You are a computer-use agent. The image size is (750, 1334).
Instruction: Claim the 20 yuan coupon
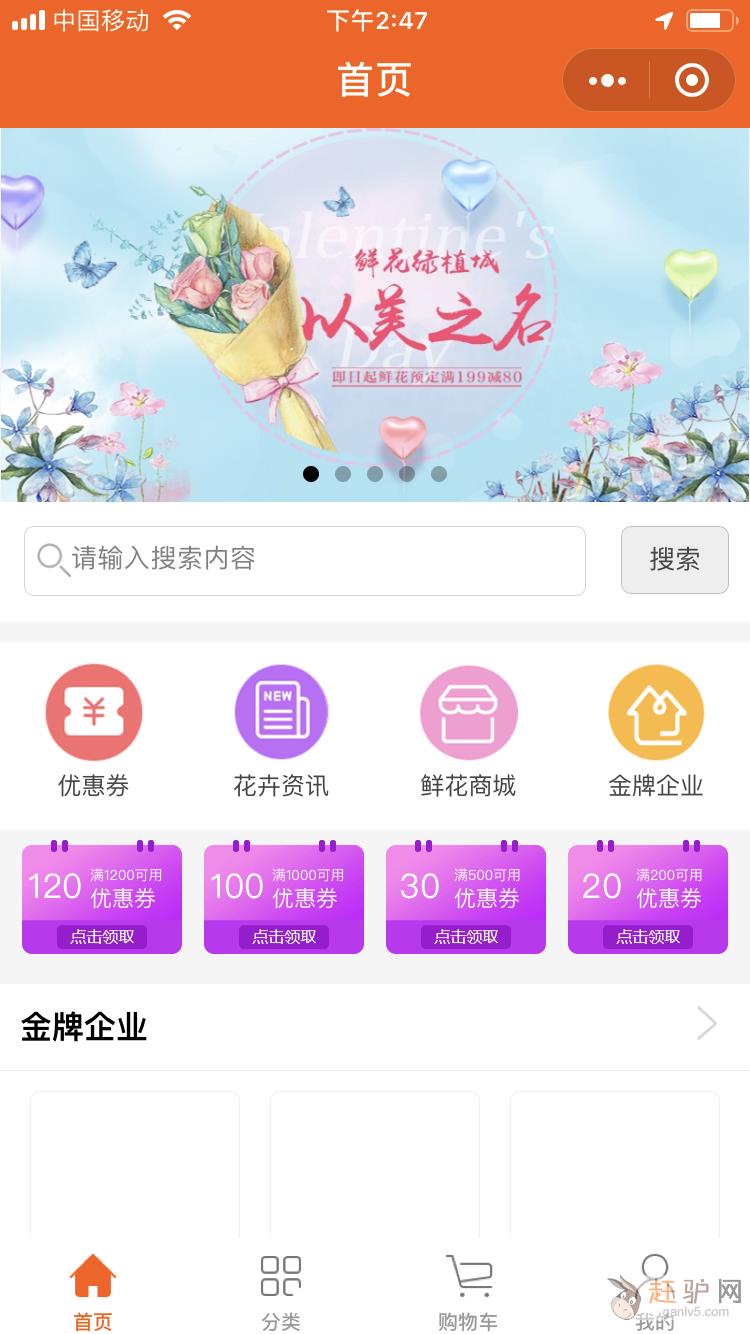[x=648, y=937]
